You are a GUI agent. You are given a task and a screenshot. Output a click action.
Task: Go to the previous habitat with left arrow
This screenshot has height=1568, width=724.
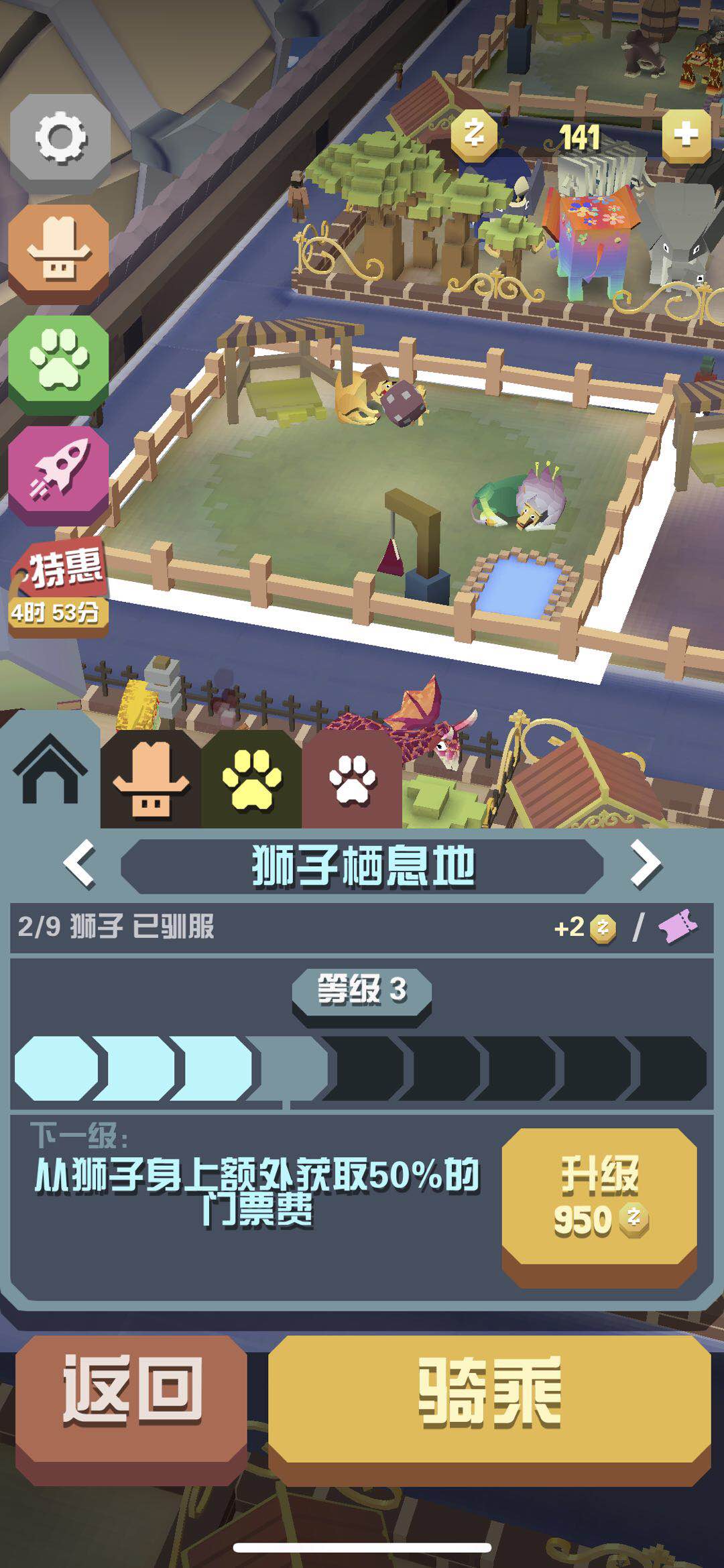[80, 865]
